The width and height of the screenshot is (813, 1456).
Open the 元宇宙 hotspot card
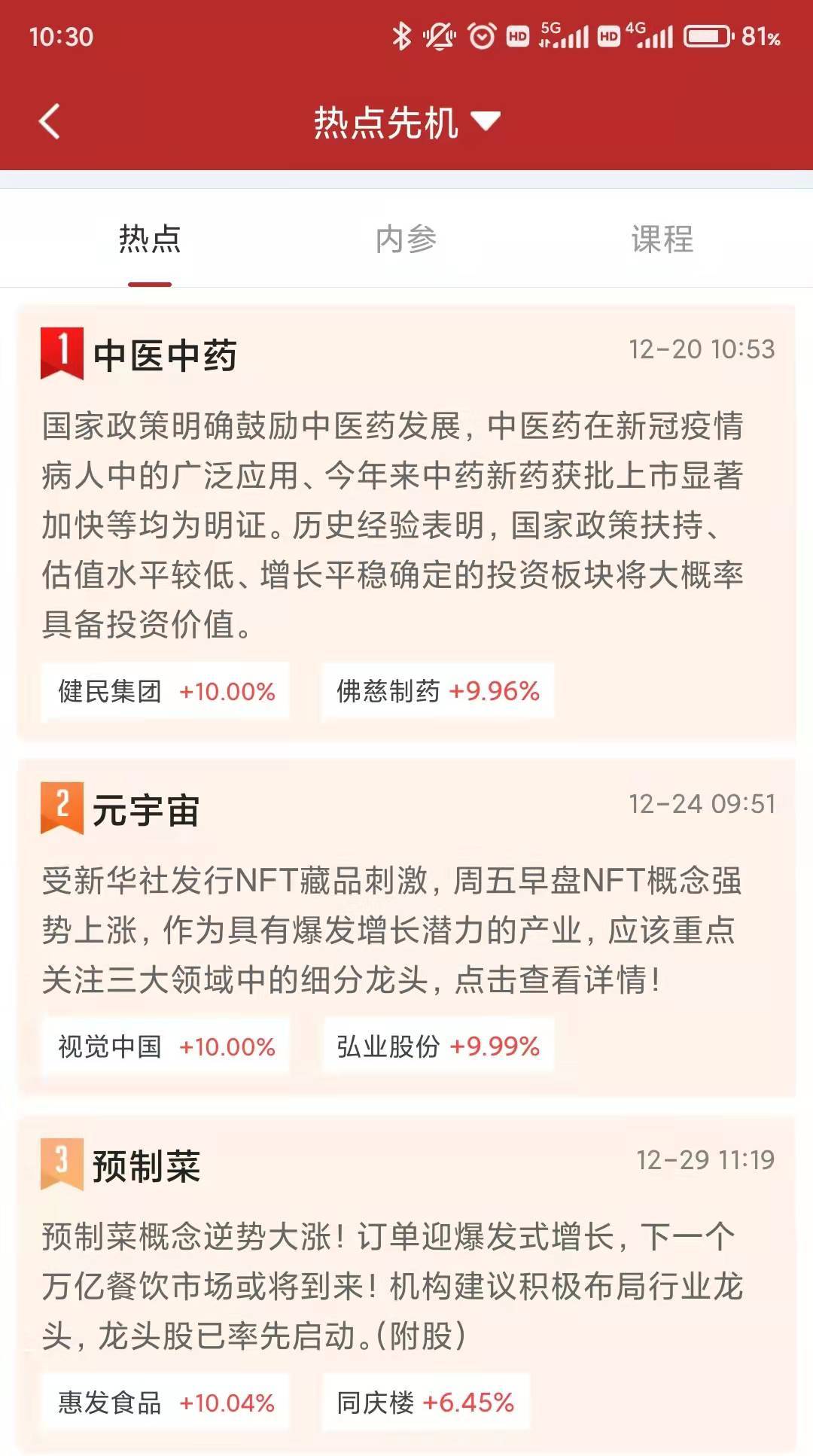coord(406,928)
